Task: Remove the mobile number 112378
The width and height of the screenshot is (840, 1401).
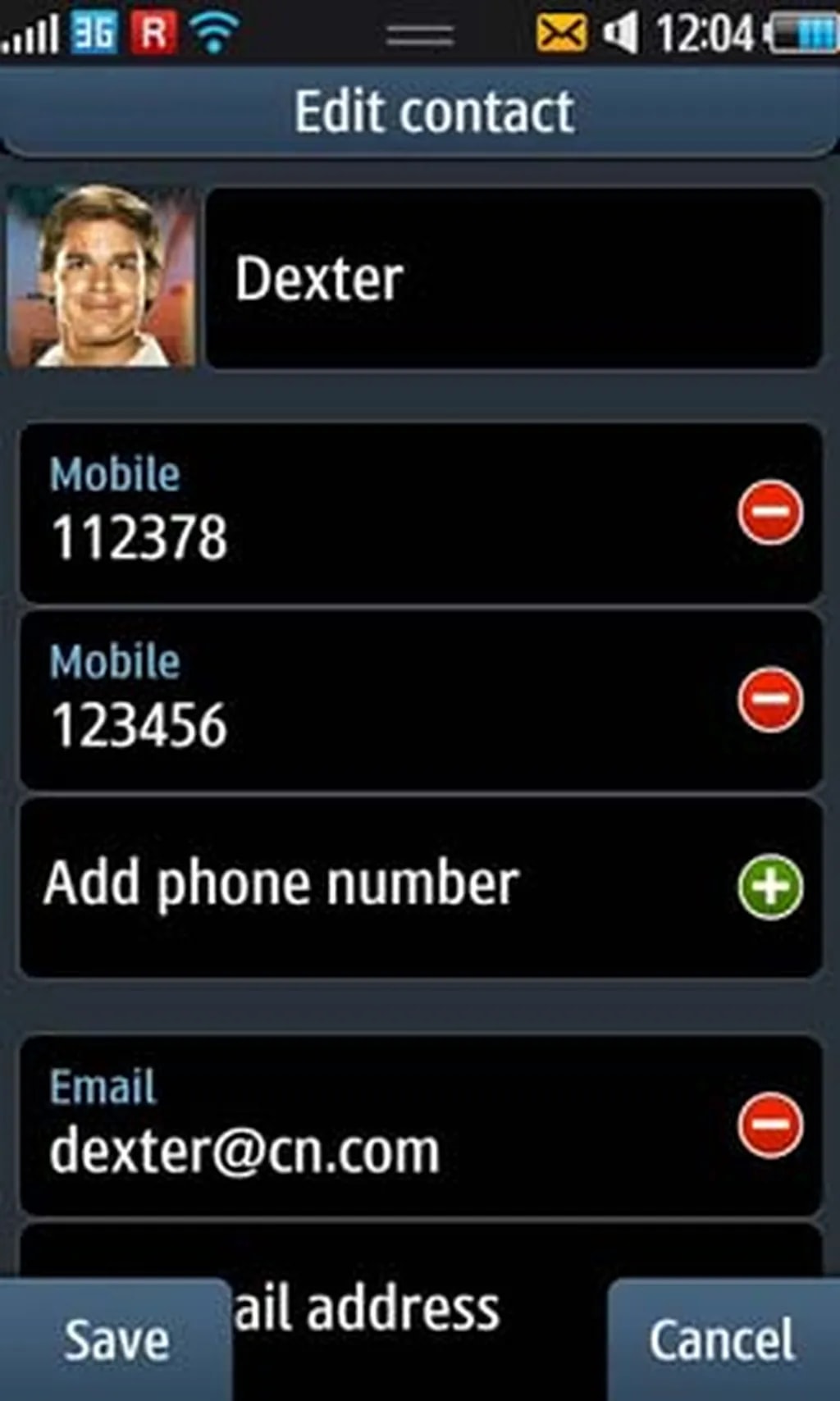Action: (769, 513)
